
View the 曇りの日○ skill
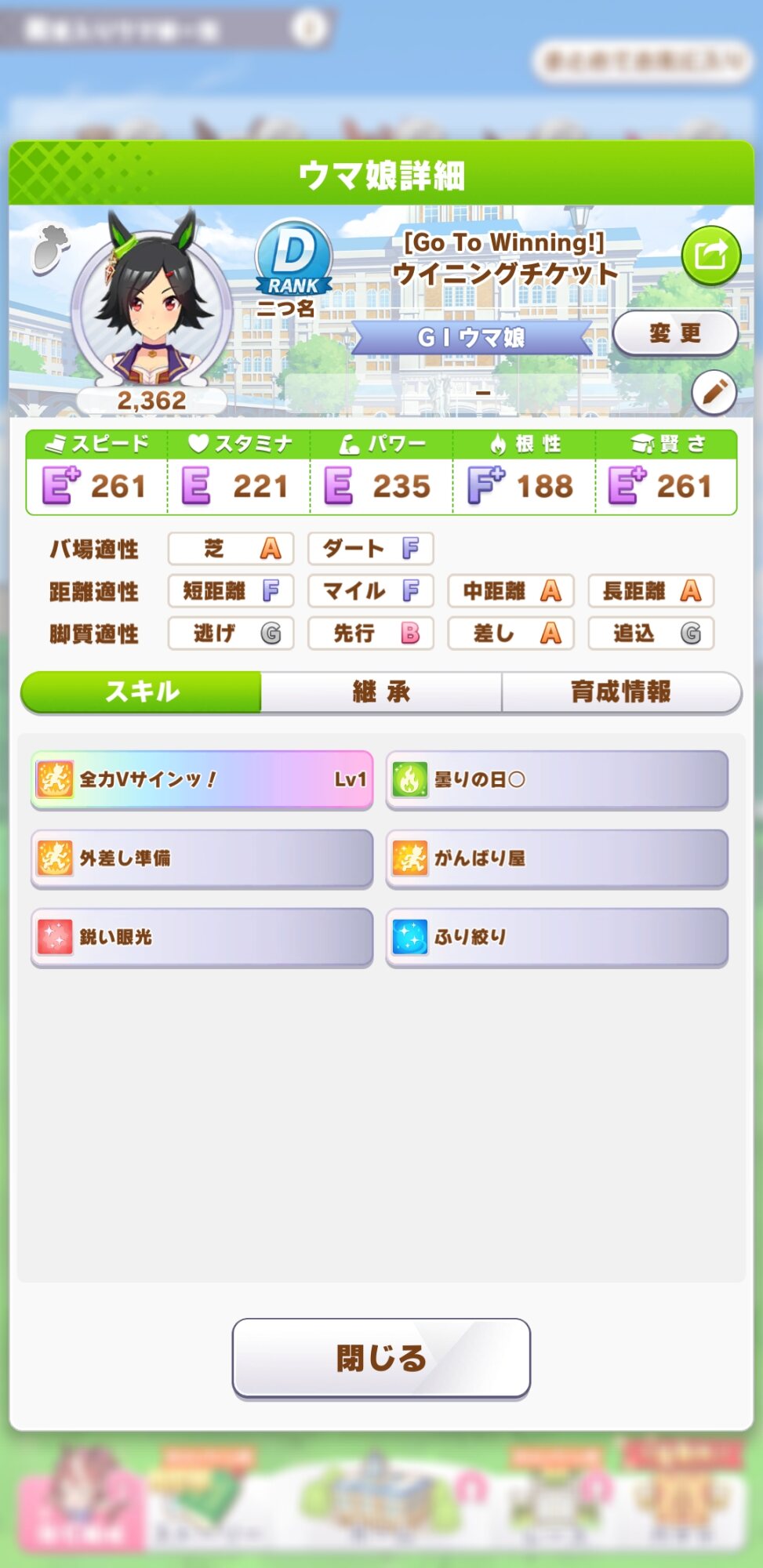tap(557, 779)
